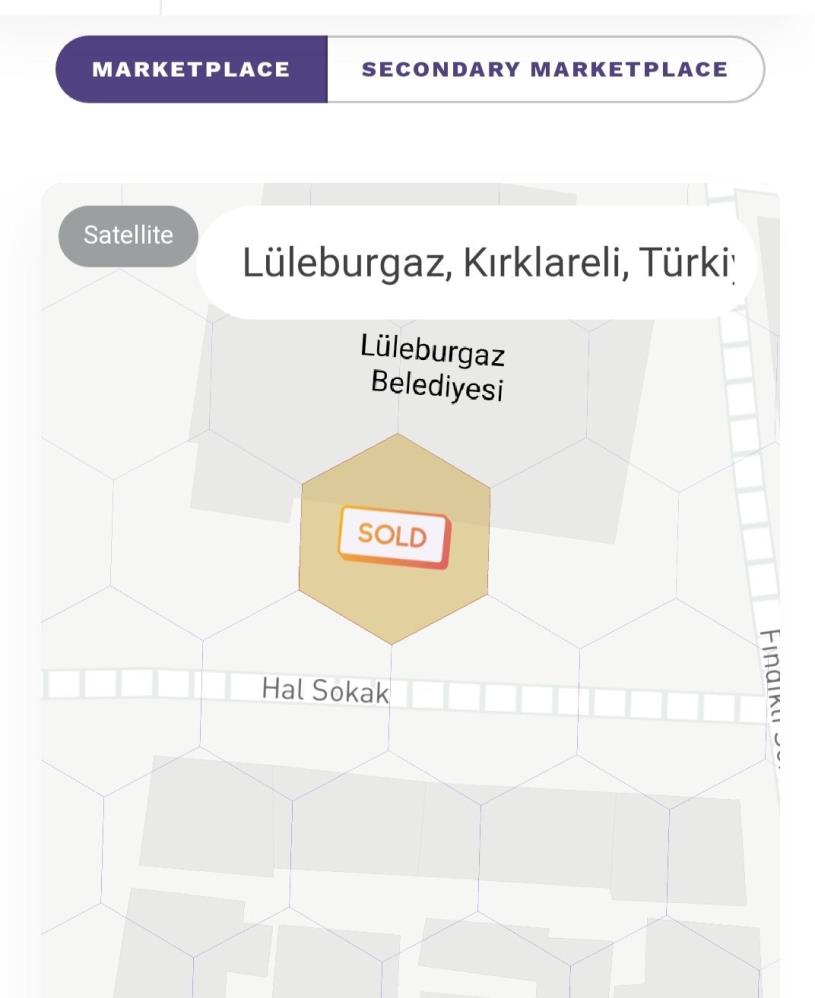Switch to the Secondary Marketplace tab
The width and height of the screenshot is (815, 998).
(x=544, y=70)
